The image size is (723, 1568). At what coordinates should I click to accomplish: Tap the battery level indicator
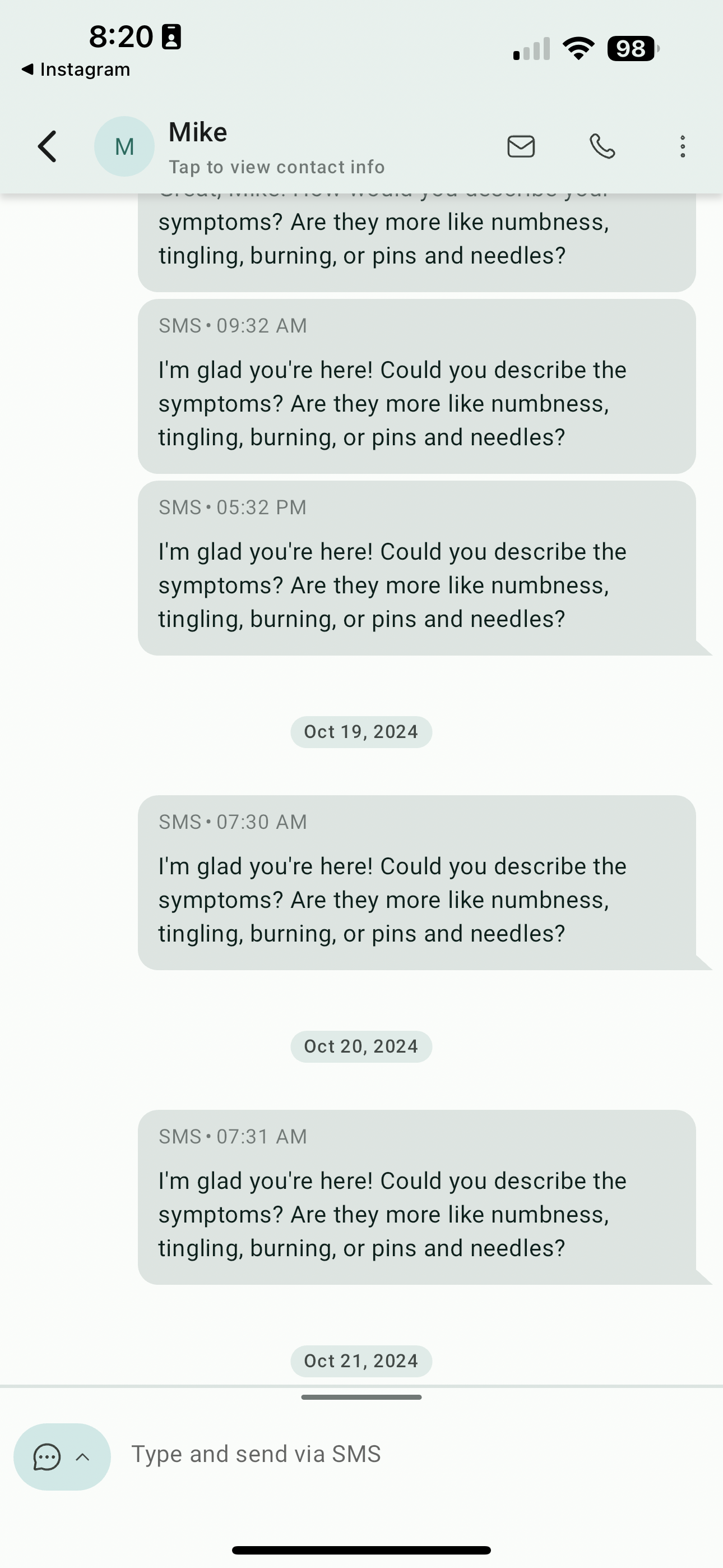point(631,49)
